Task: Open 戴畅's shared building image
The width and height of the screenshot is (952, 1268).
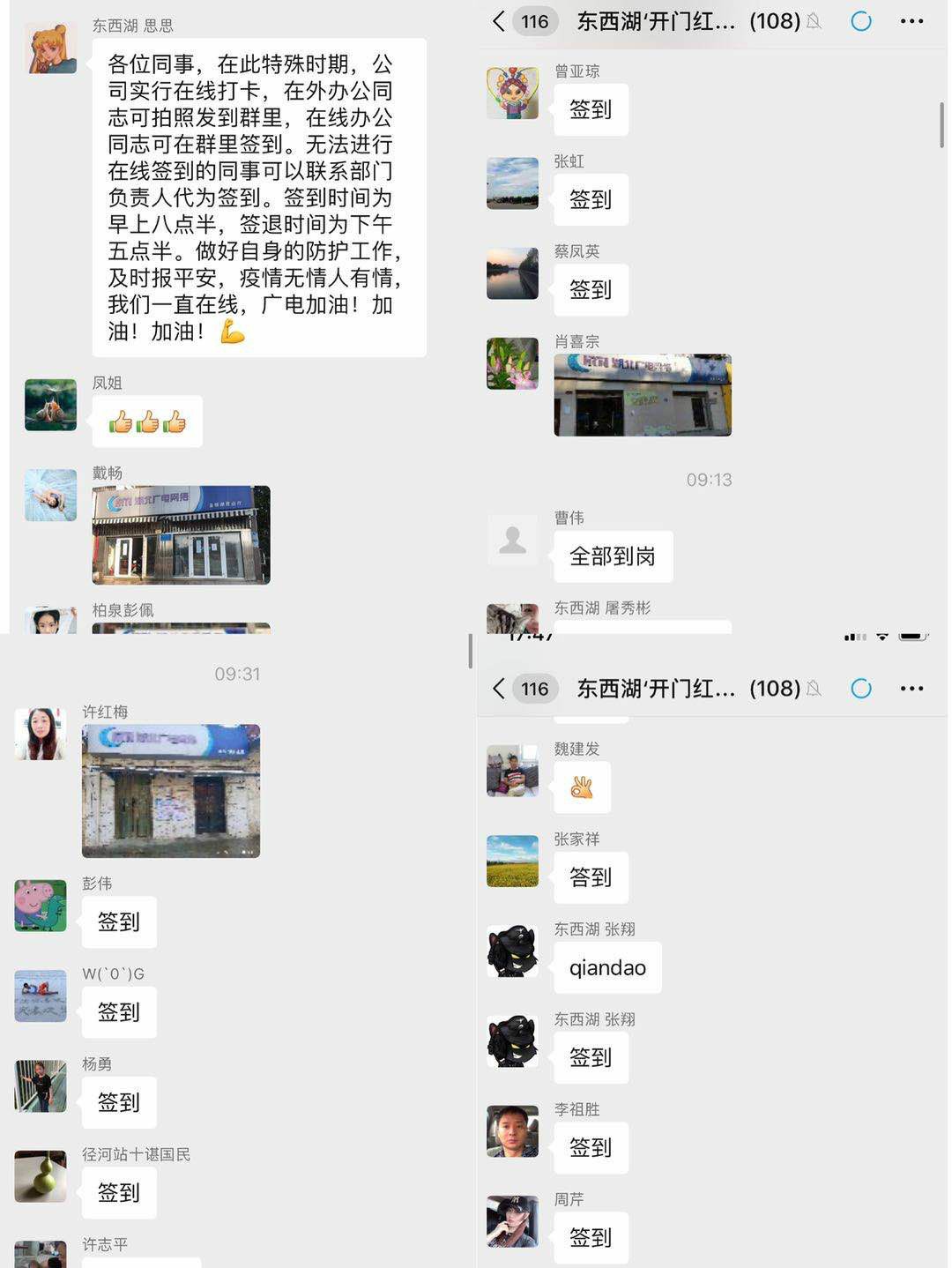Action: tap(181, 533)
